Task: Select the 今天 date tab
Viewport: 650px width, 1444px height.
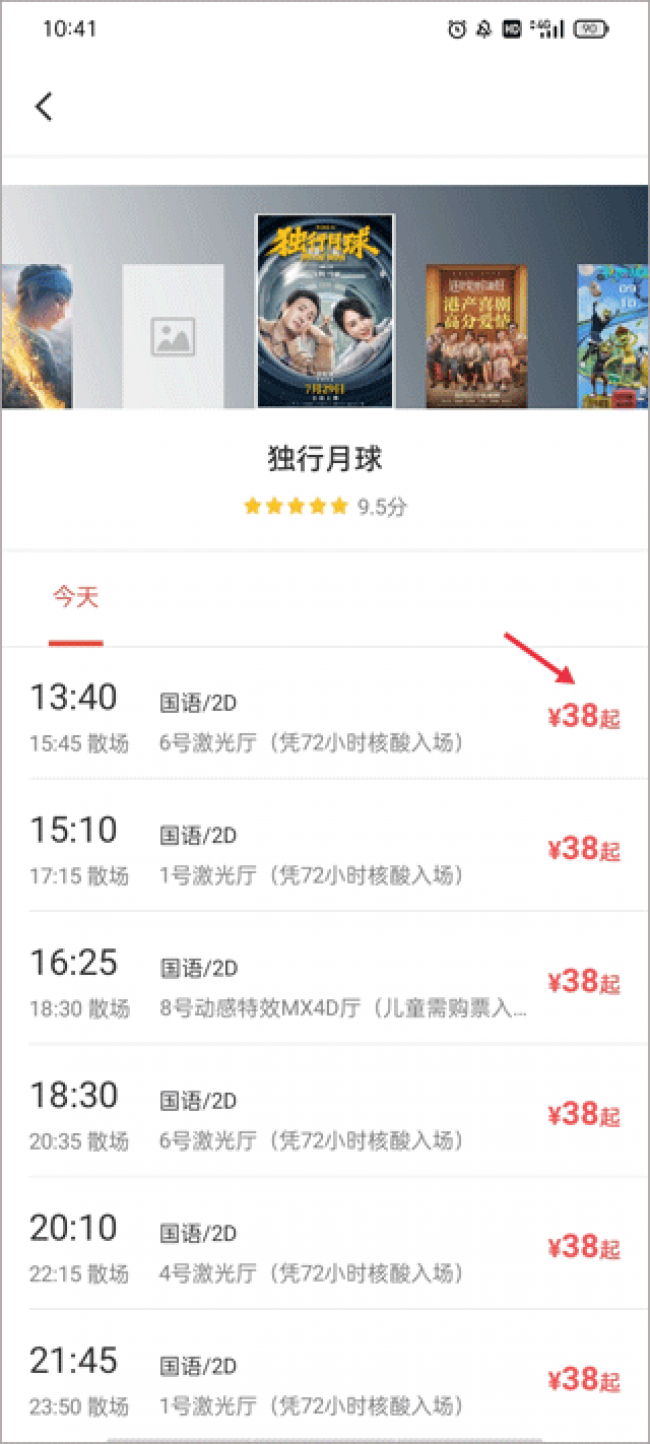Action: tap(76, 599)
